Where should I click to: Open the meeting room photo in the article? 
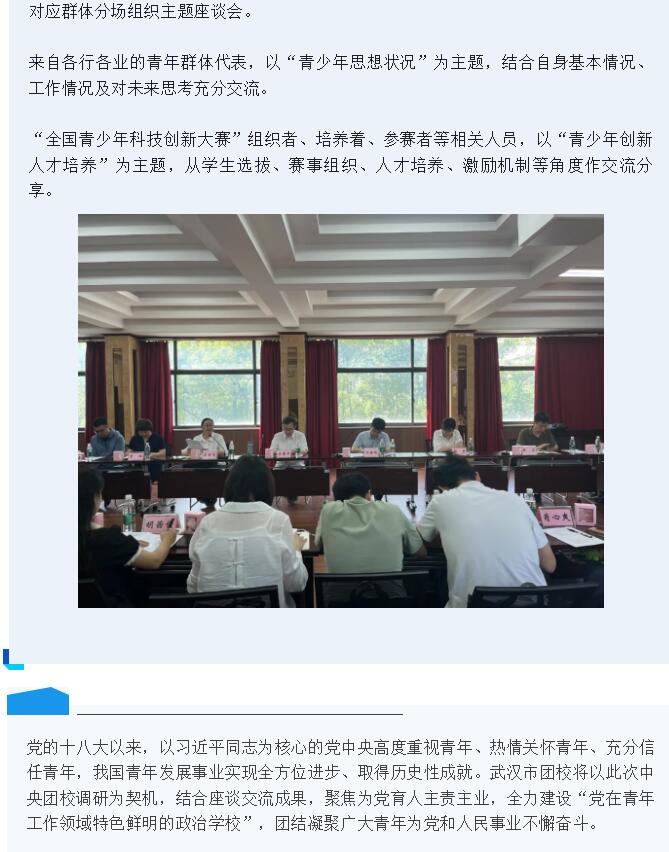tap(340, 410)
